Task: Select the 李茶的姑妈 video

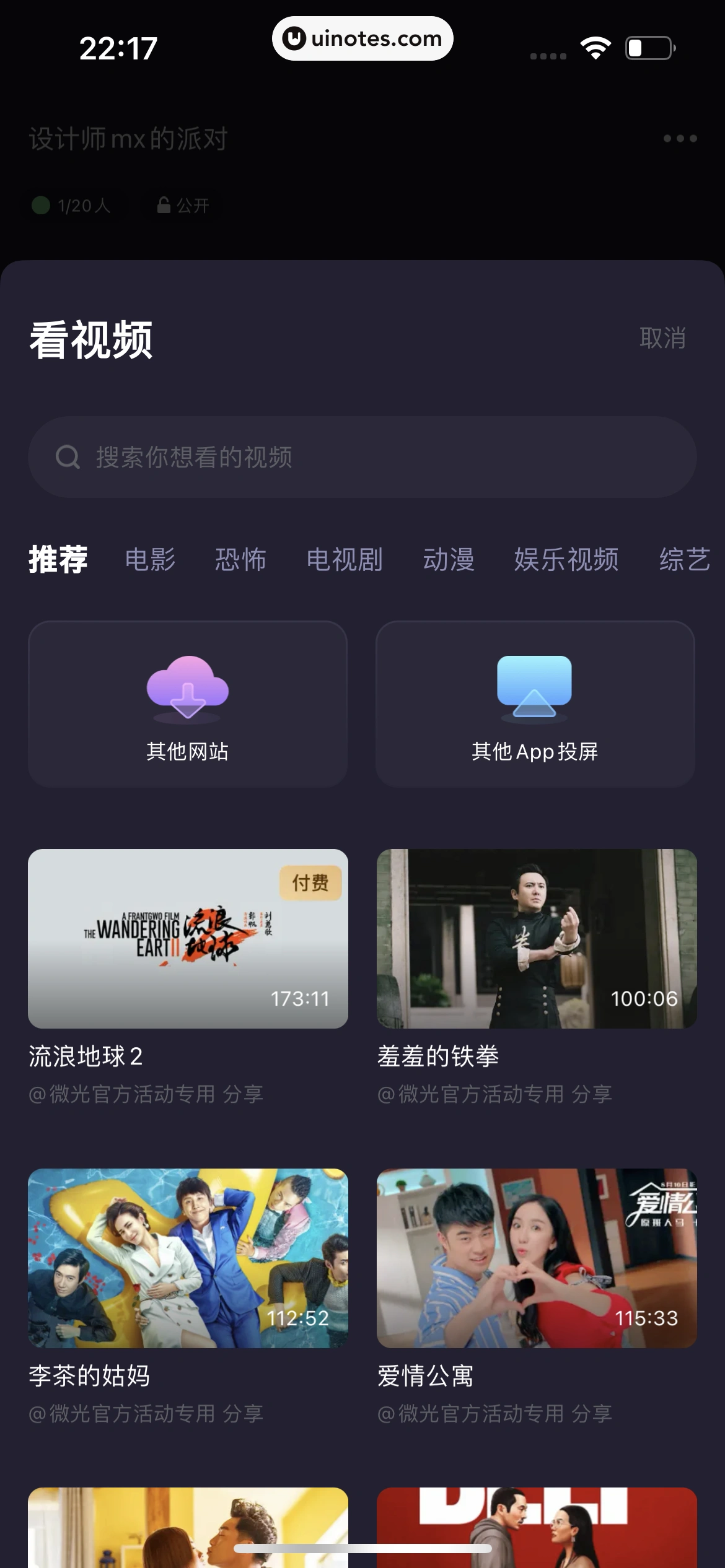Action: [x=188, y=1258]
